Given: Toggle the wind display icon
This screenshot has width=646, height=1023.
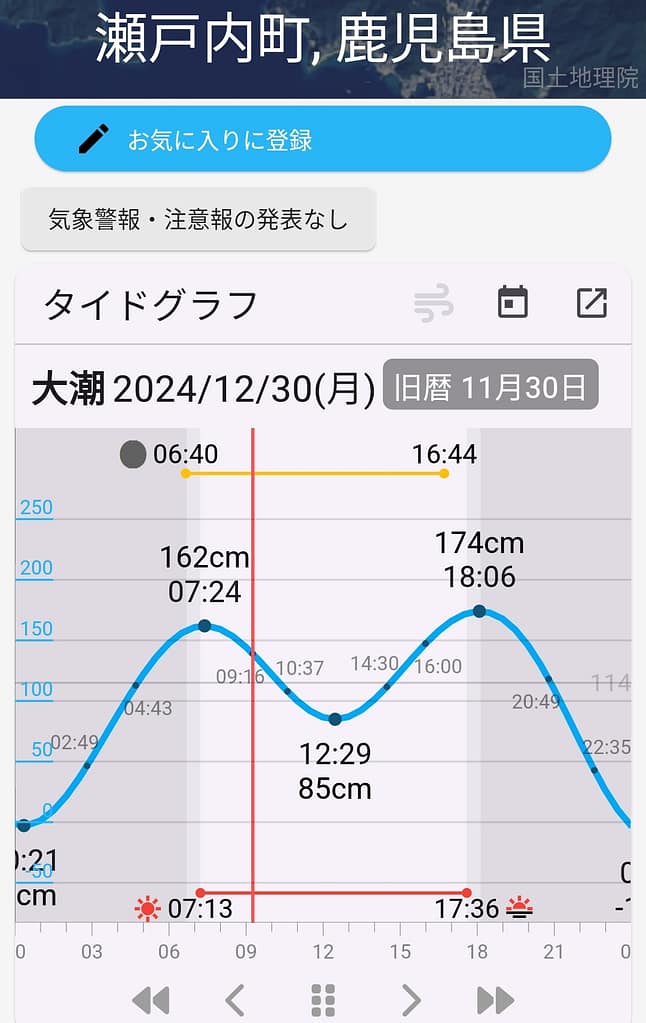Looking at the screenshot, I should [433, 303].
